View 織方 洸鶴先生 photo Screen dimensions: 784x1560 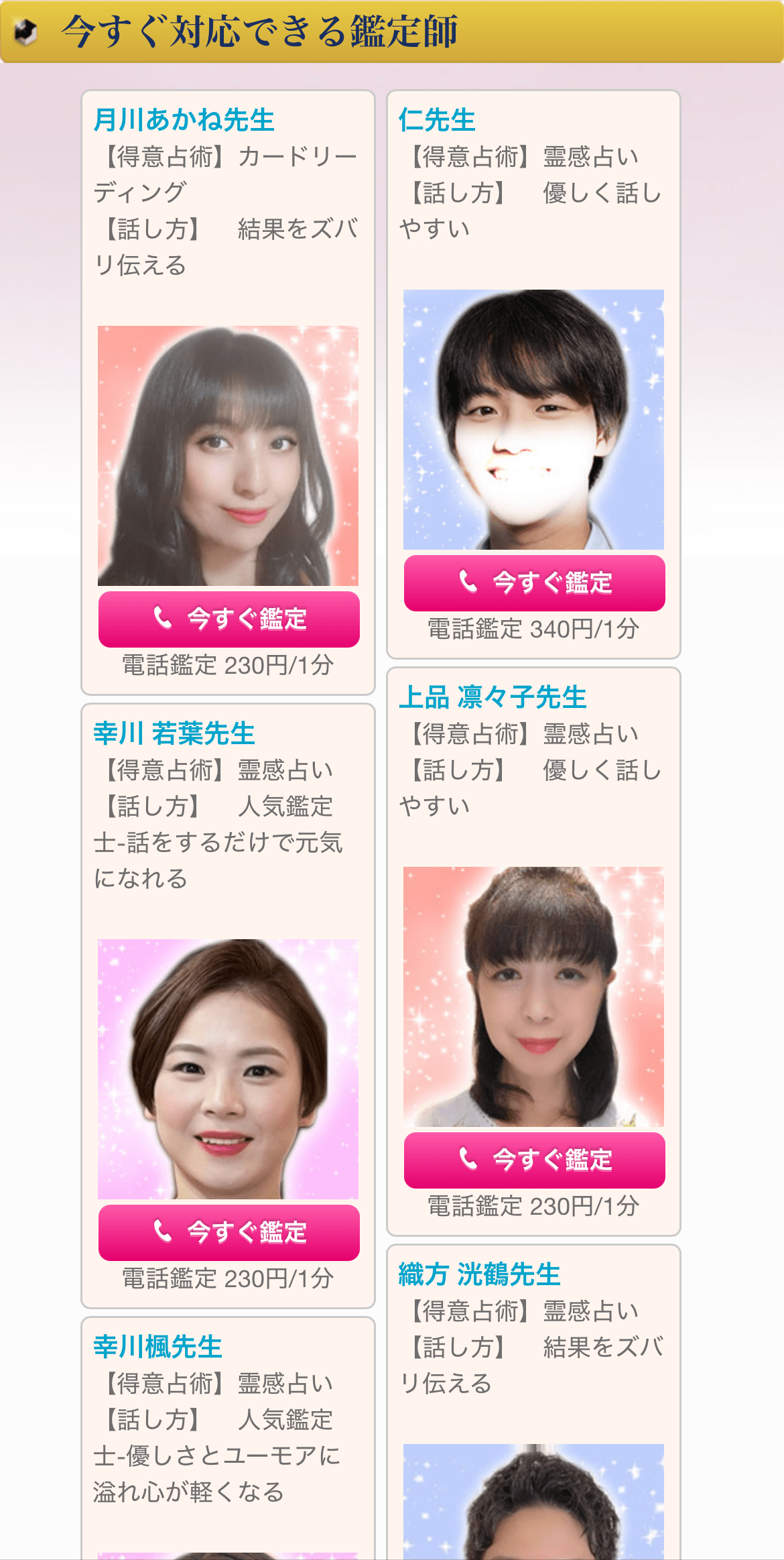[x=533, y=1502]
